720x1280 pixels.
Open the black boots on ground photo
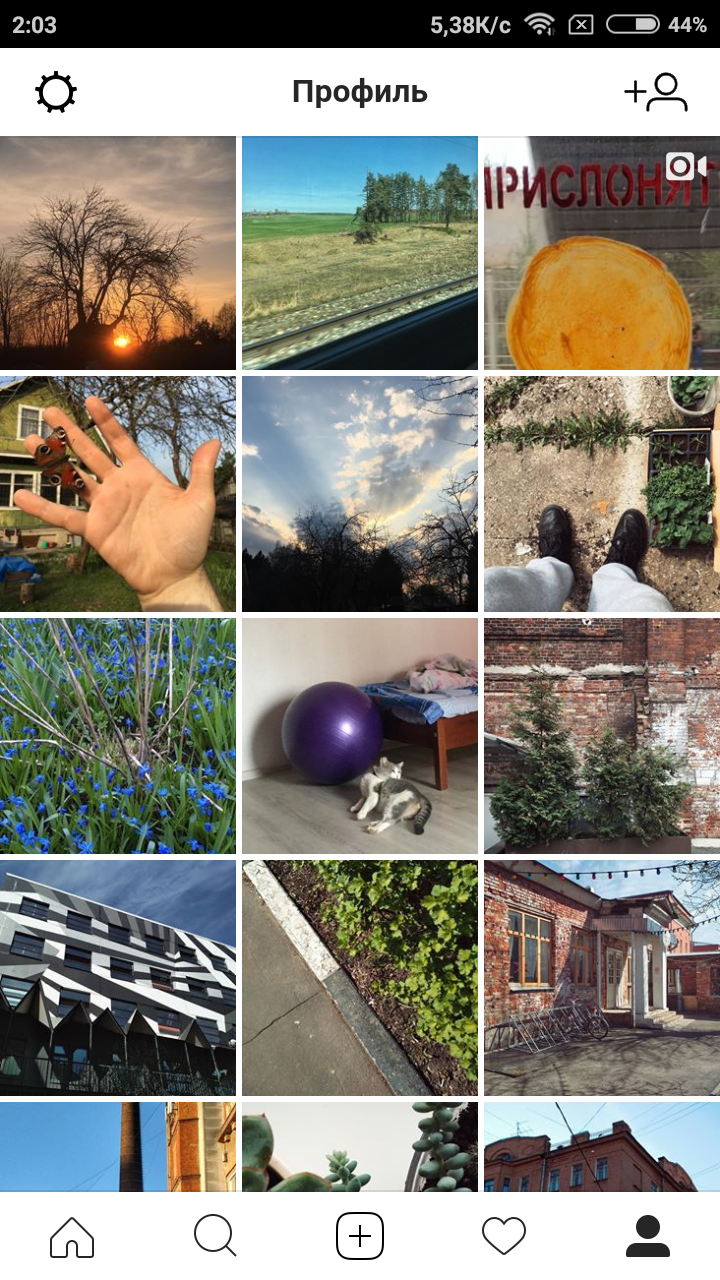pyautogui.click(x=602, y=494)
